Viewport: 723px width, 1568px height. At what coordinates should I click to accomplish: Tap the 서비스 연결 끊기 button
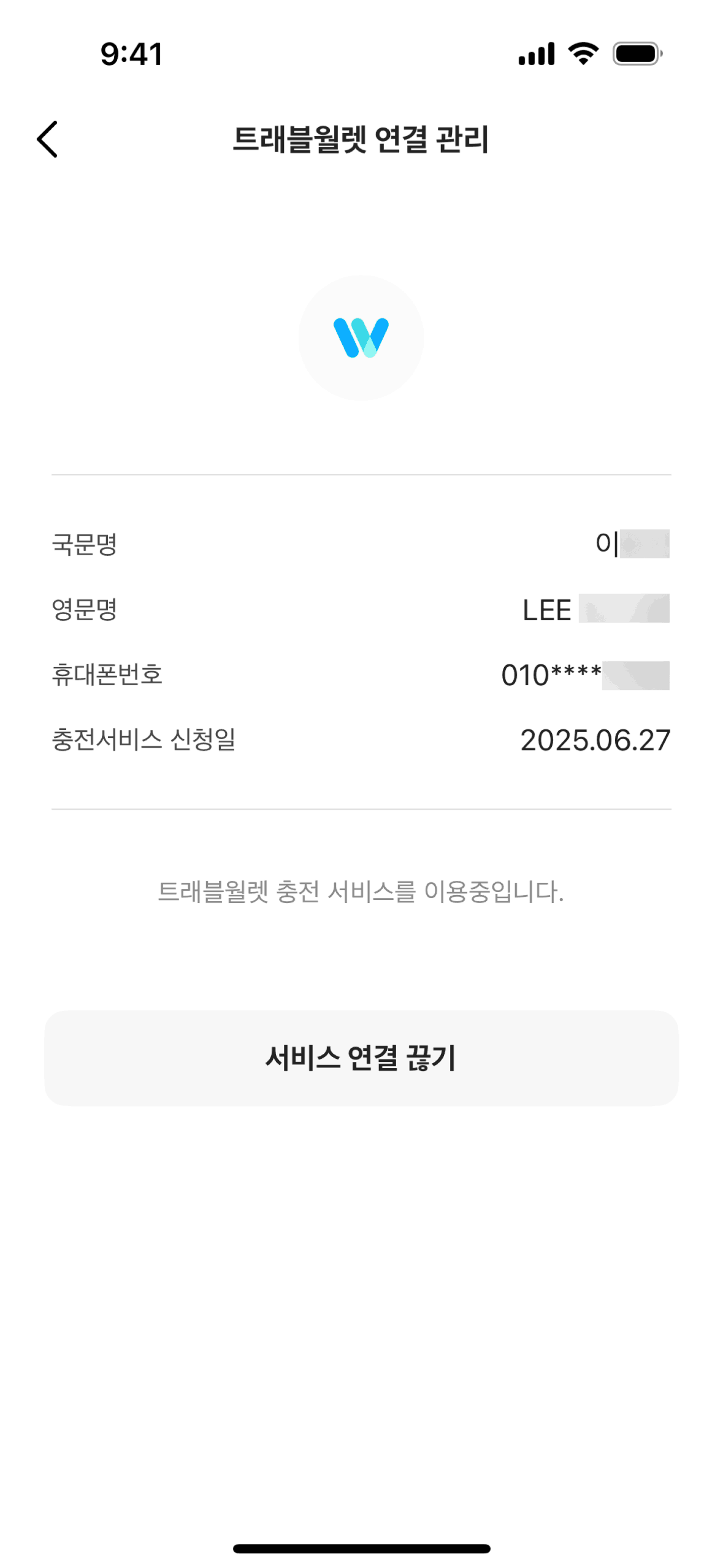361,1058
